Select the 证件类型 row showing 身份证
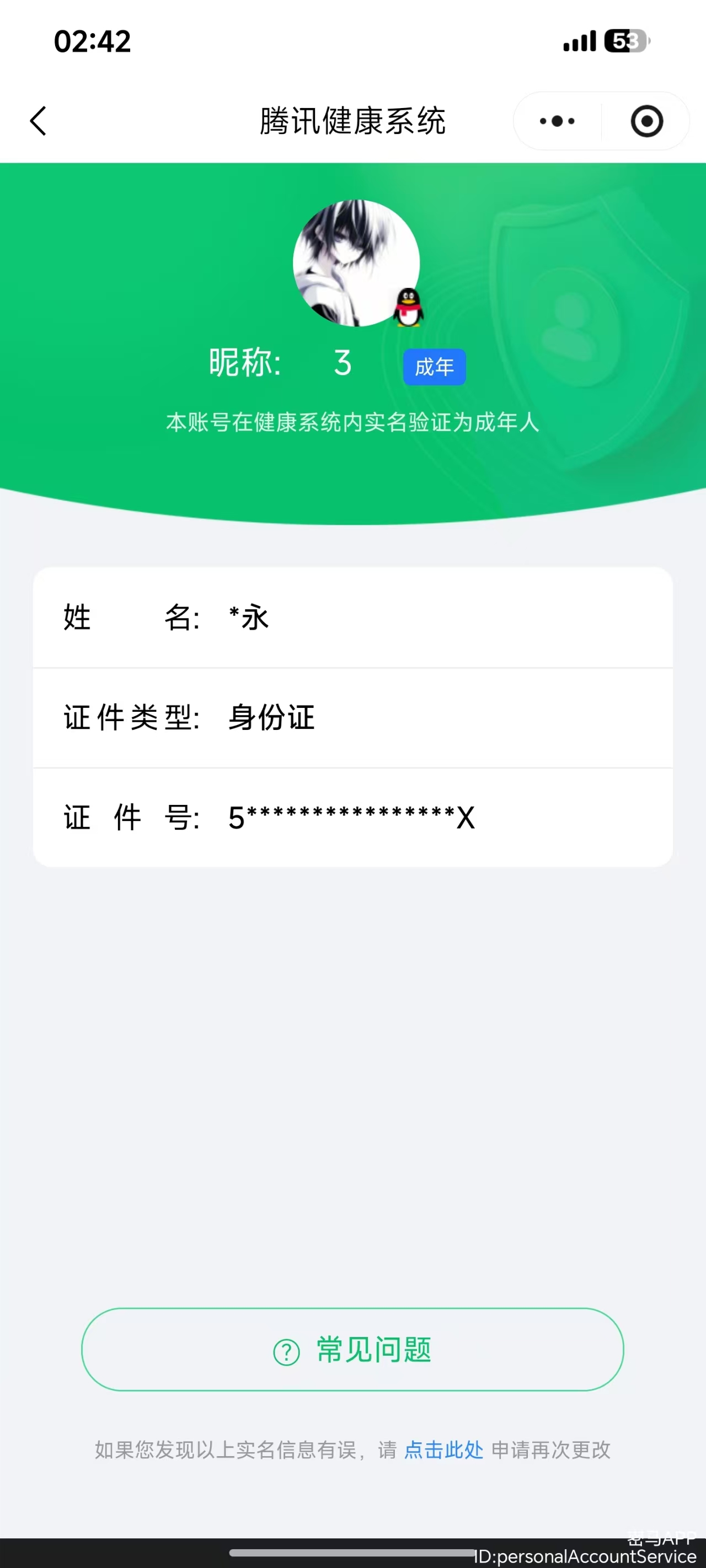 point(354,718)
